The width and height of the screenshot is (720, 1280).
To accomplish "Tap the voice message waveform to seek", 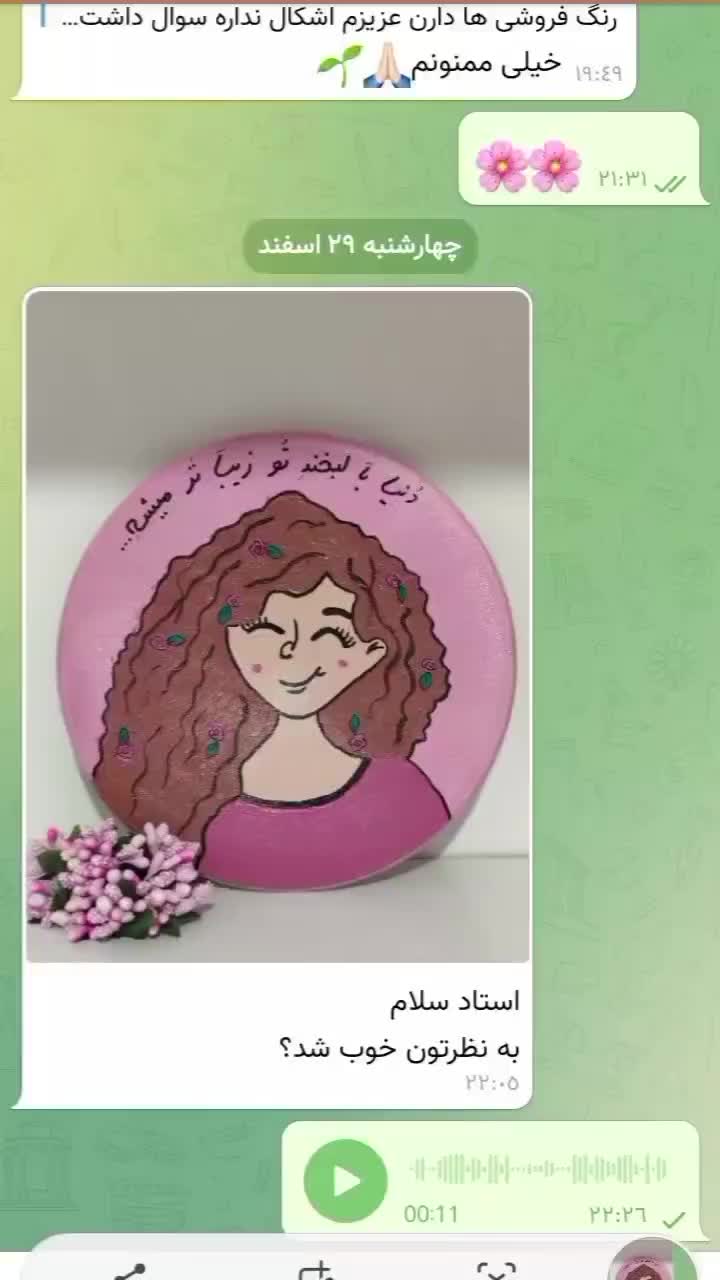I will pyautogui.click(x=538, y=1169).
